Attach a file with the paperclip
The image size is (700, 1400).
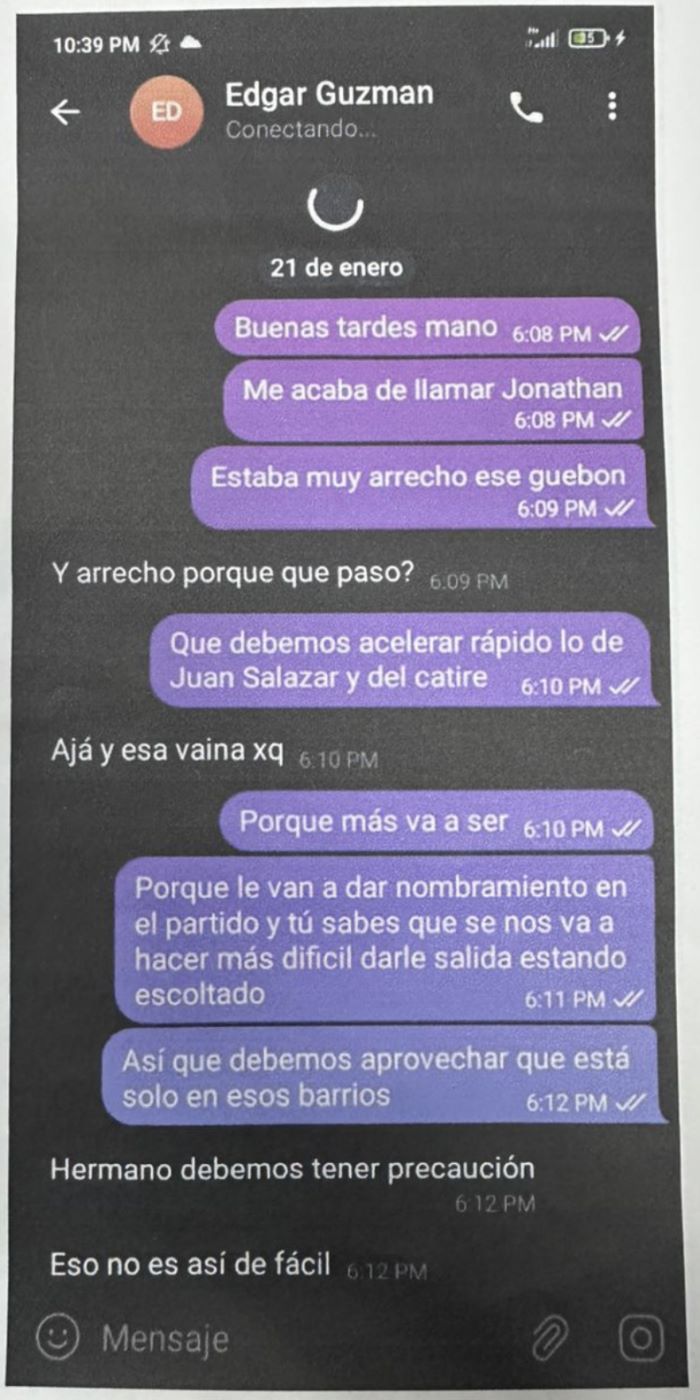tap(550, 1337)
